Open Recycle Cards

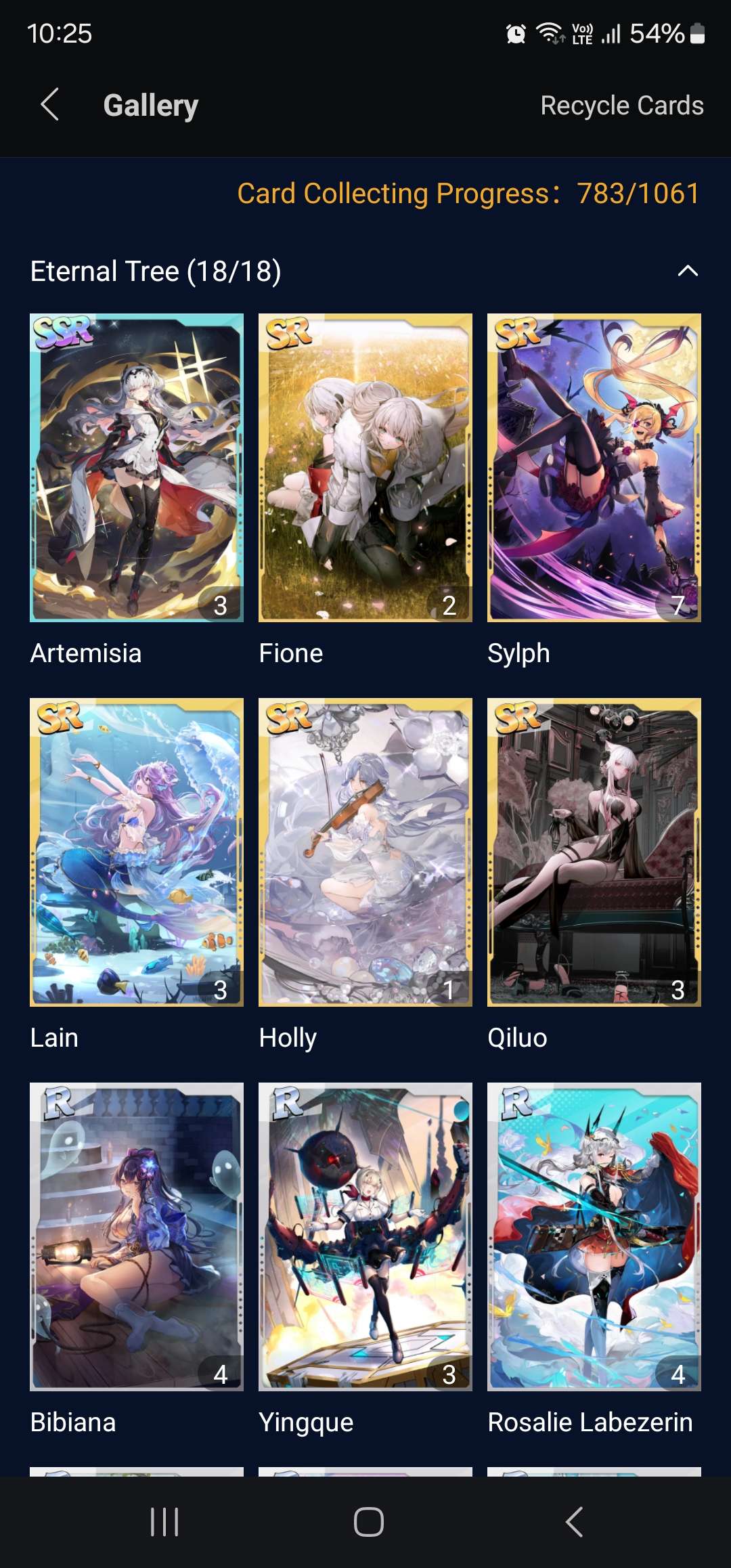point(621,106)
